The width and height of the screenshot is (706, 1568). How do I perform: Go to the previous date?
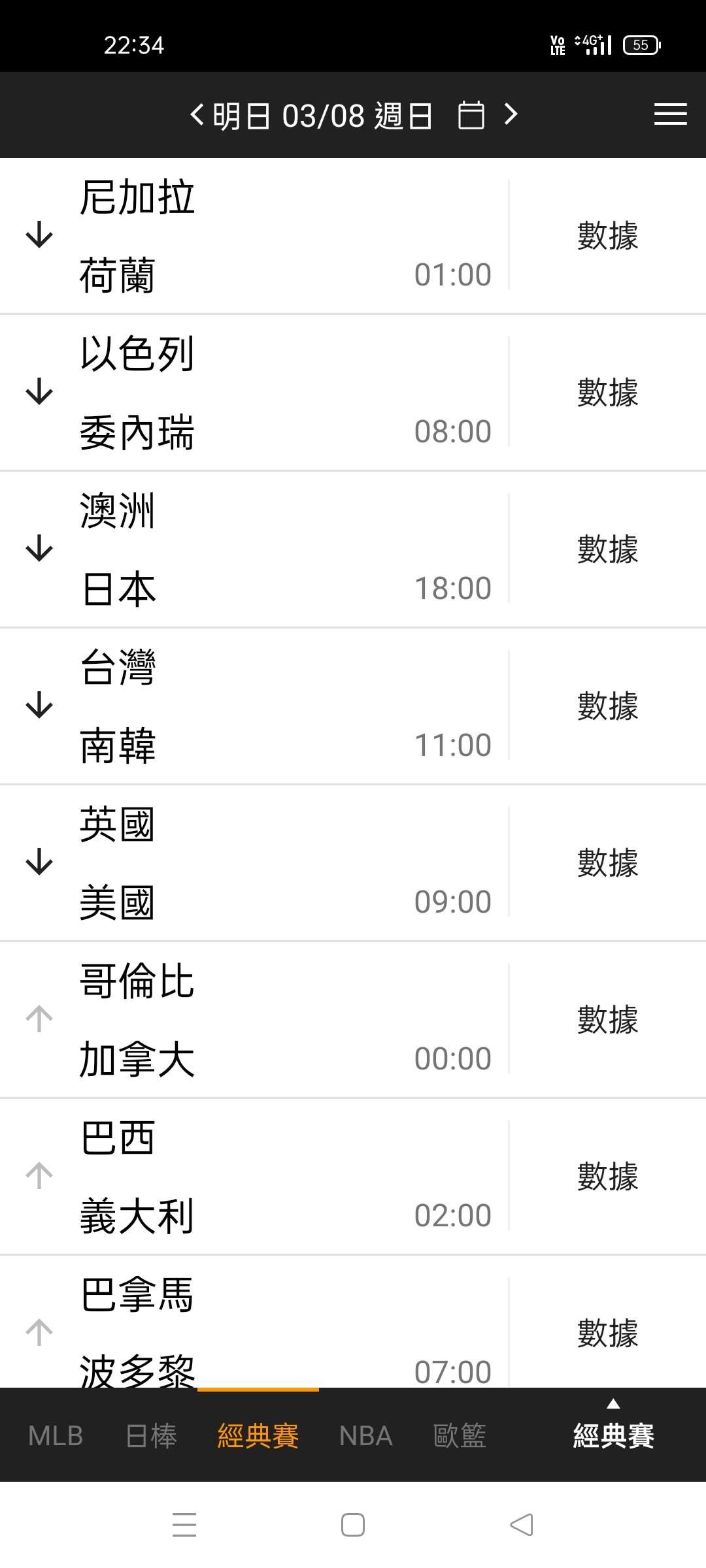click(x=197, y=115)
